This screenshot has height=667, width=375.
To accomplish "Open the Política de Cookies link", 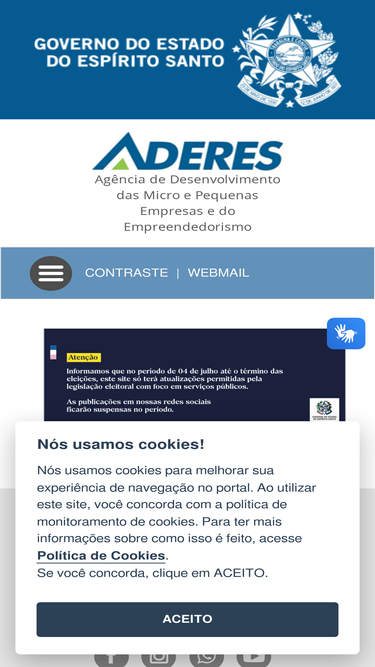I will pos(101,556).
